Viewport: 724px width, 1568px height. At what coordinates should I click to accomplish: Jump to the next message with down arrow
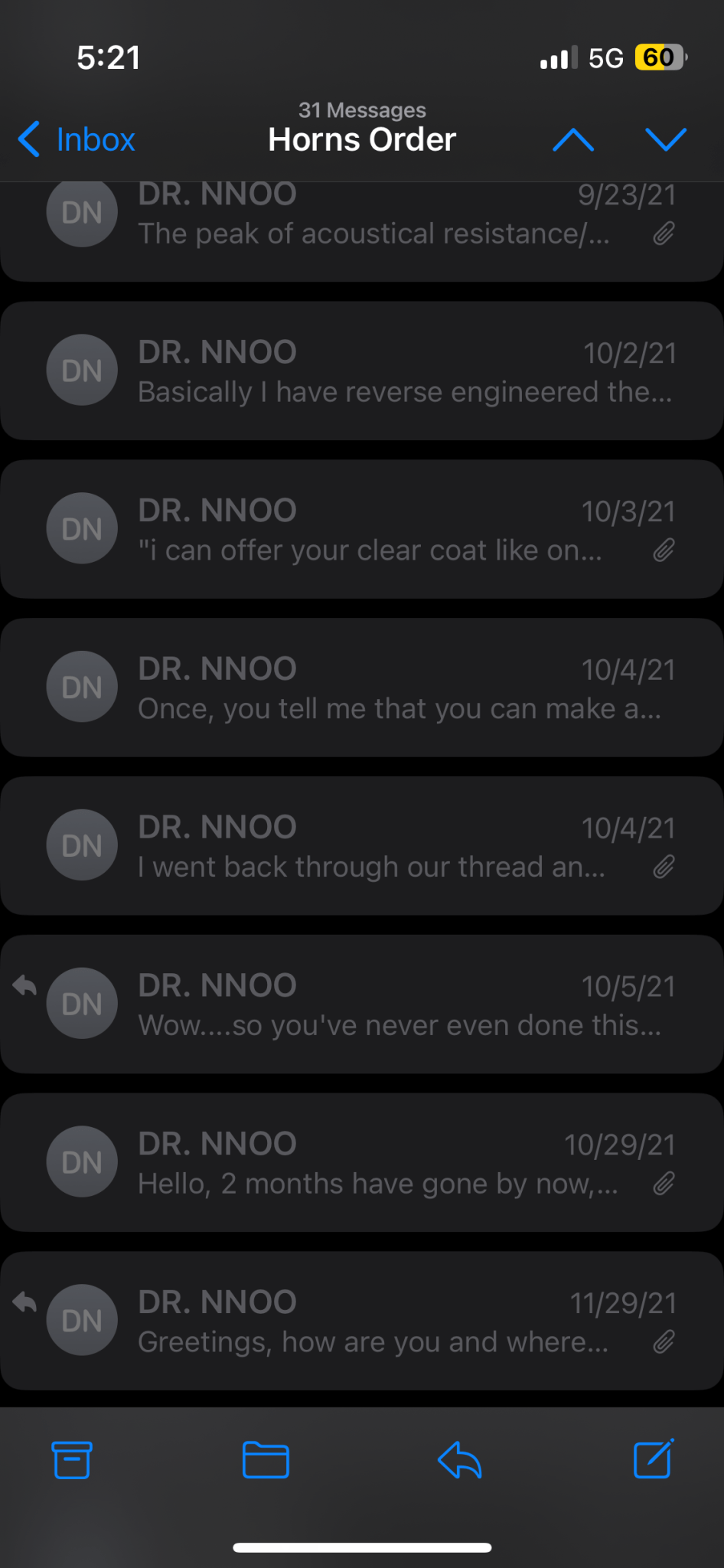[665, 139]
